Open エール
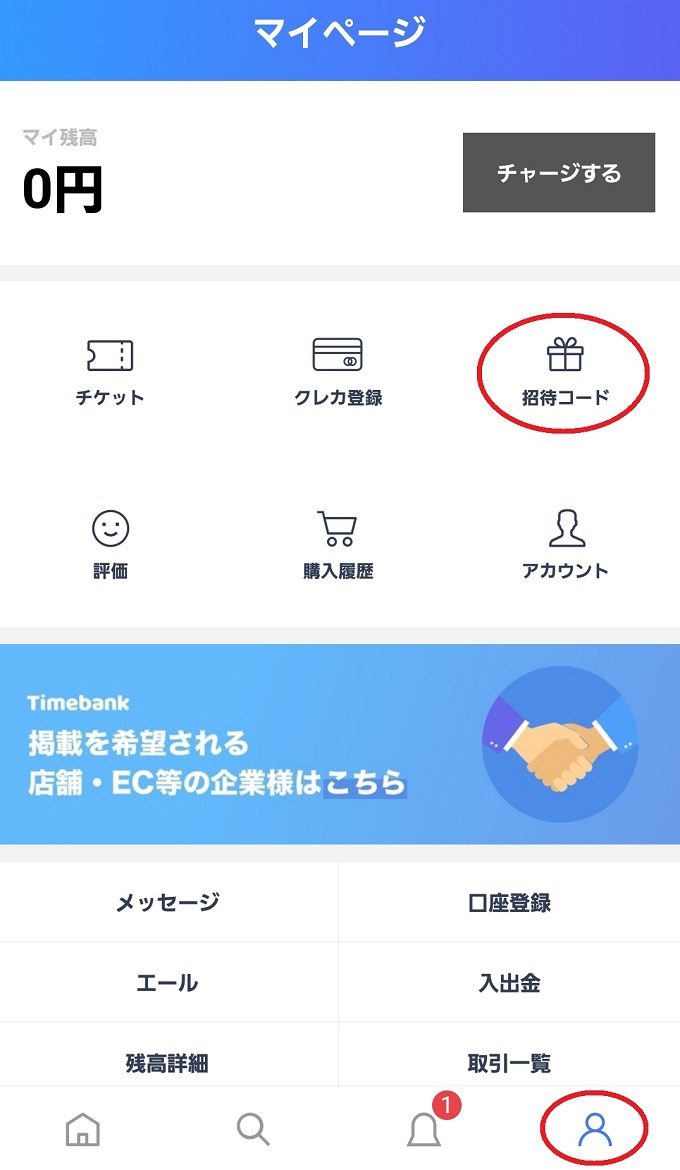Image resolution: width=680 pixels, height=1170 pixels. 168,983
